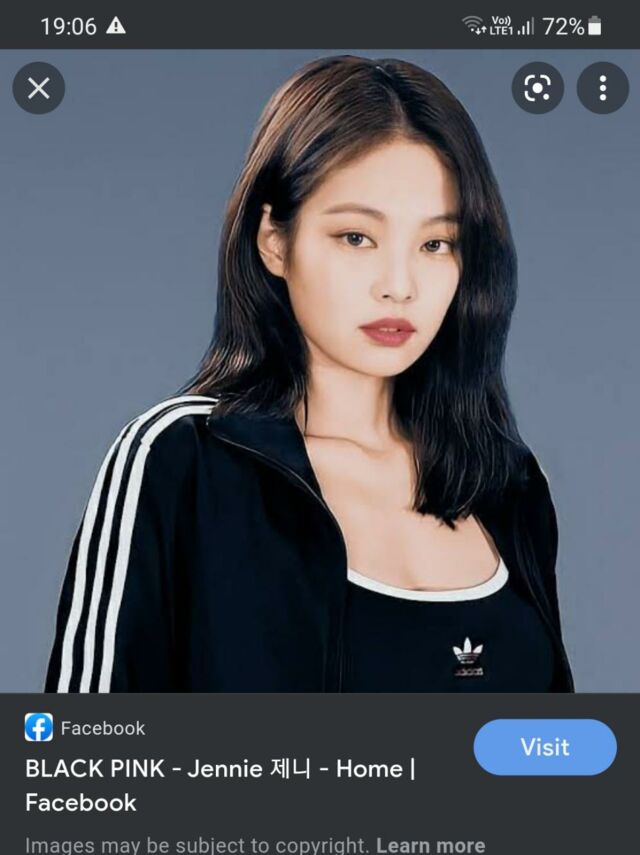640x855 pixels.
Task: Open the three-dot overflow menu
Action: (602, 88)
